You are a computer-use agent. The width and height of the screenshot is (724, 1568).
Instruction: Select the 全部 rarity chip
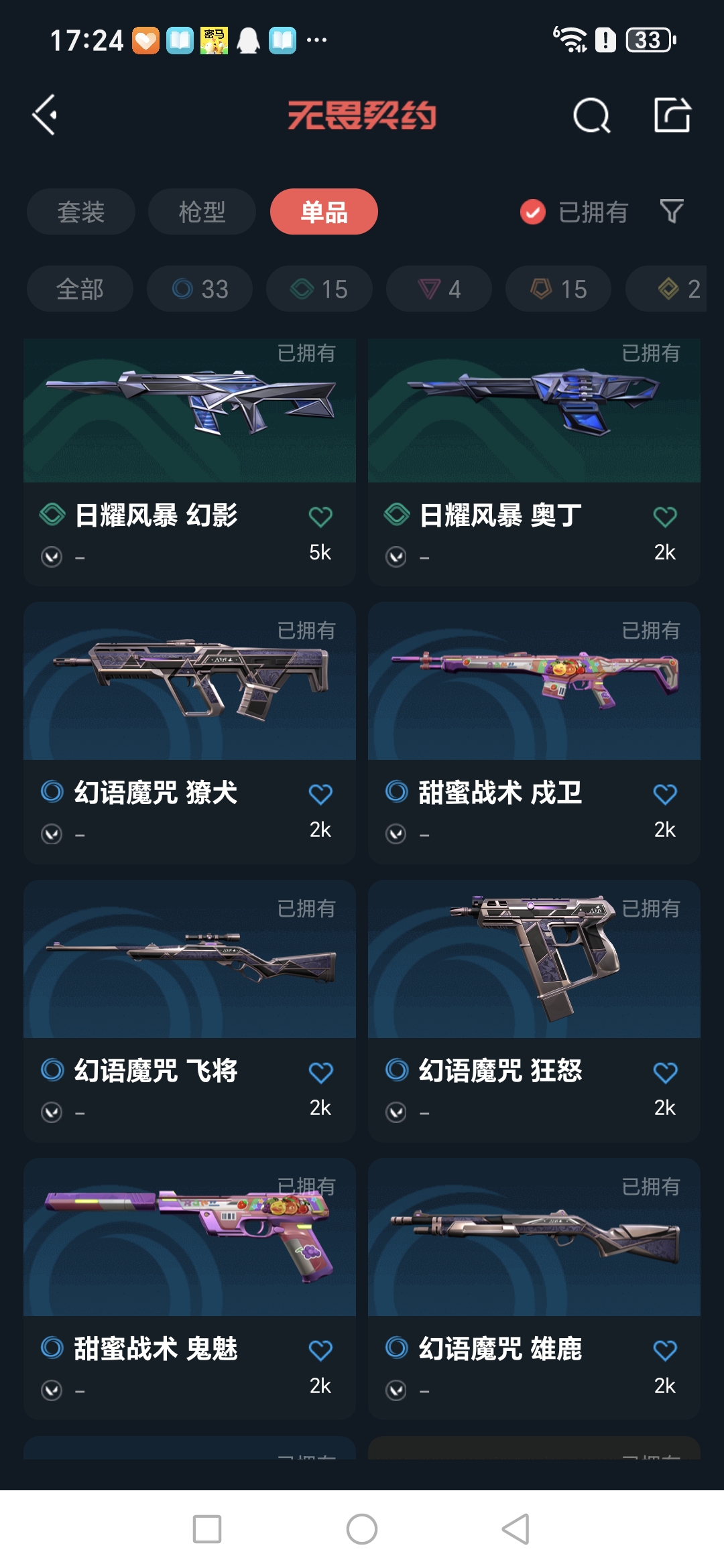point(80,289)
